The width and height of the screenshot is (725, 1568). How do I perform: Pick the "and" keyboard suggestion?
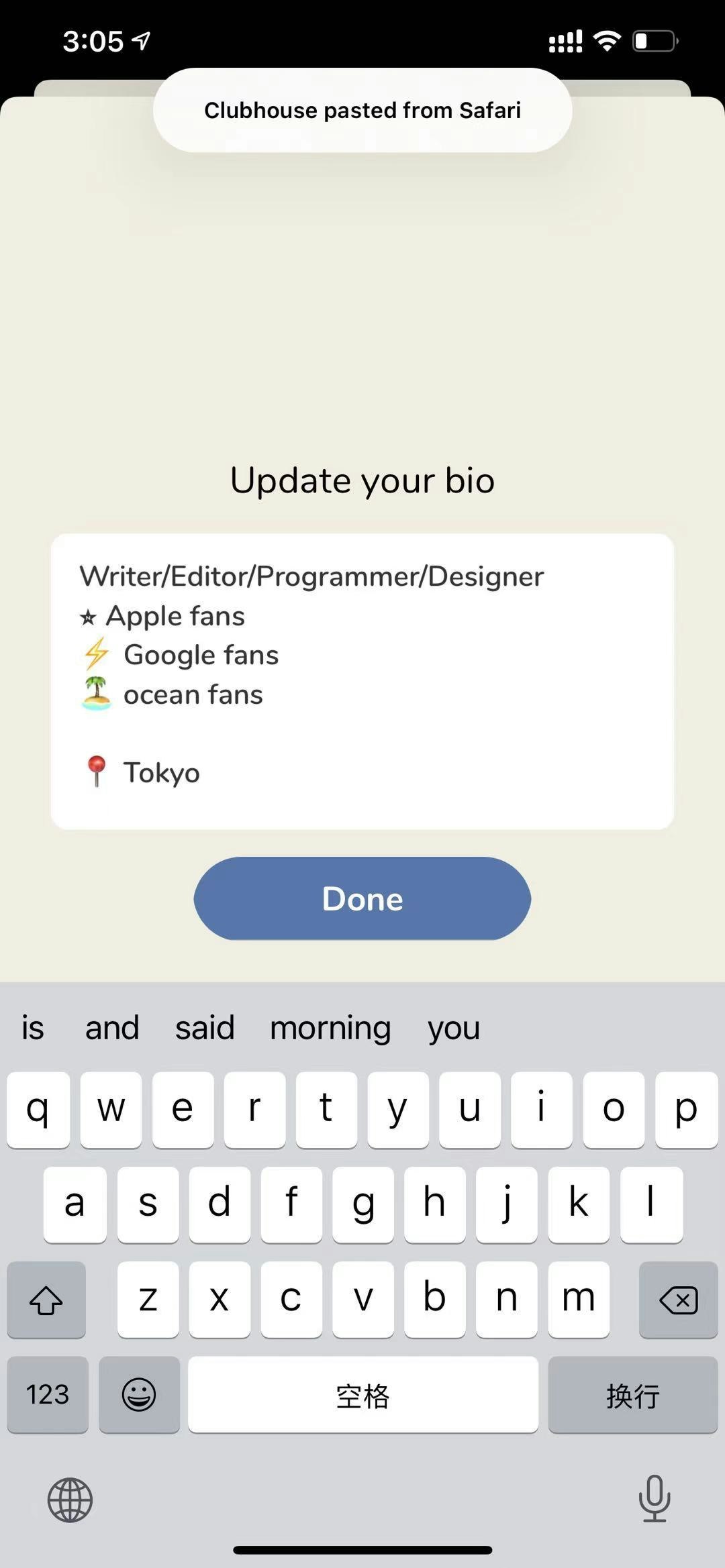[x=112, y=1028]
